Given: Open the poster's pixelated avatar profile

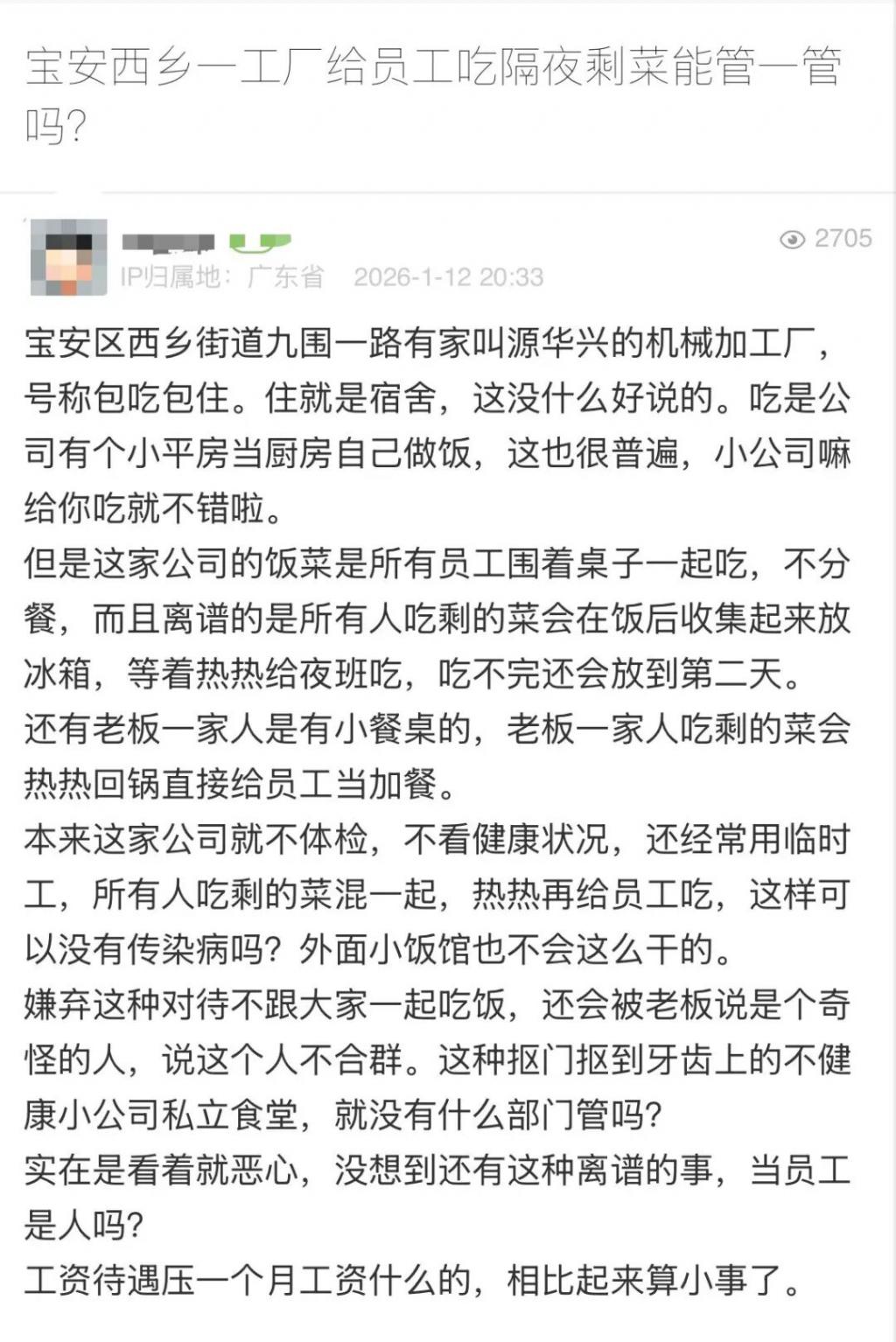Looking at the screenshot, I should pos(68,257).
